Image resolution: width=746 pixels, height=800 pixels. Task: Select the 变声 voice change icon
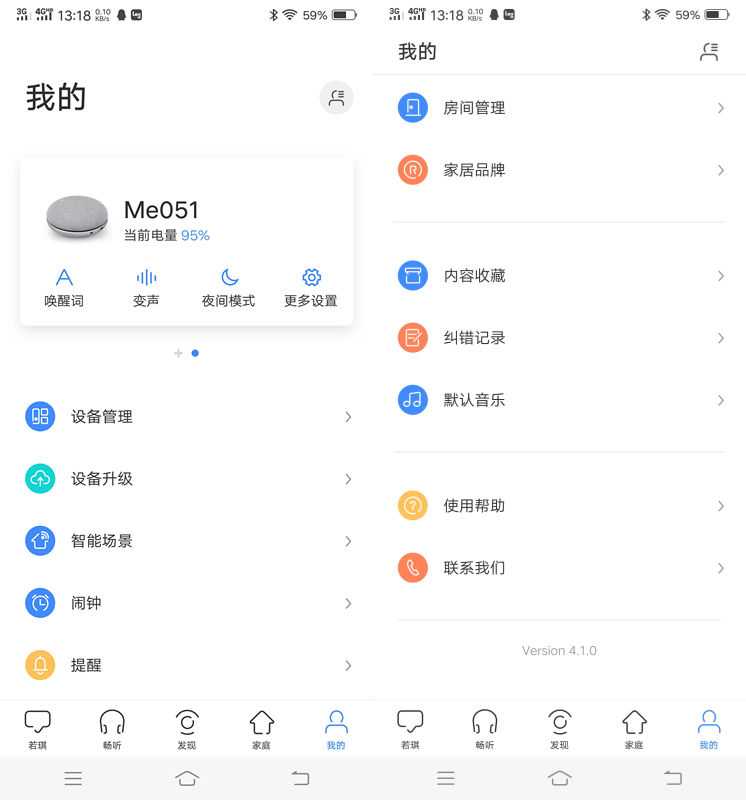coord(145,278)
